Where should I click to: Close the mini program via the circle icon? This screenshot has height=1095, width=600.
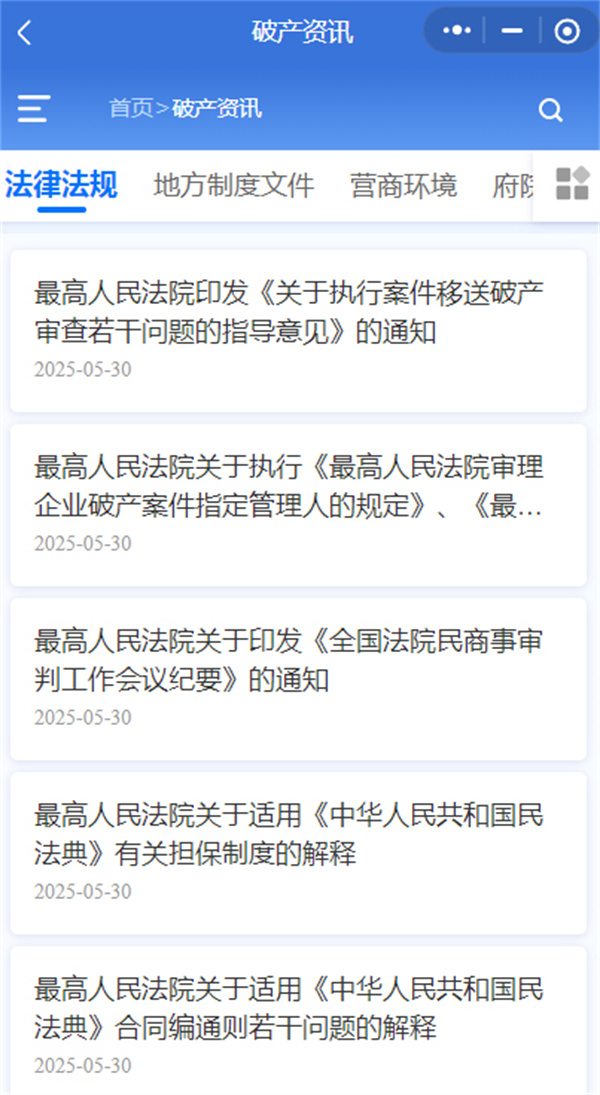pyautogui.click(x=567, y=32)
